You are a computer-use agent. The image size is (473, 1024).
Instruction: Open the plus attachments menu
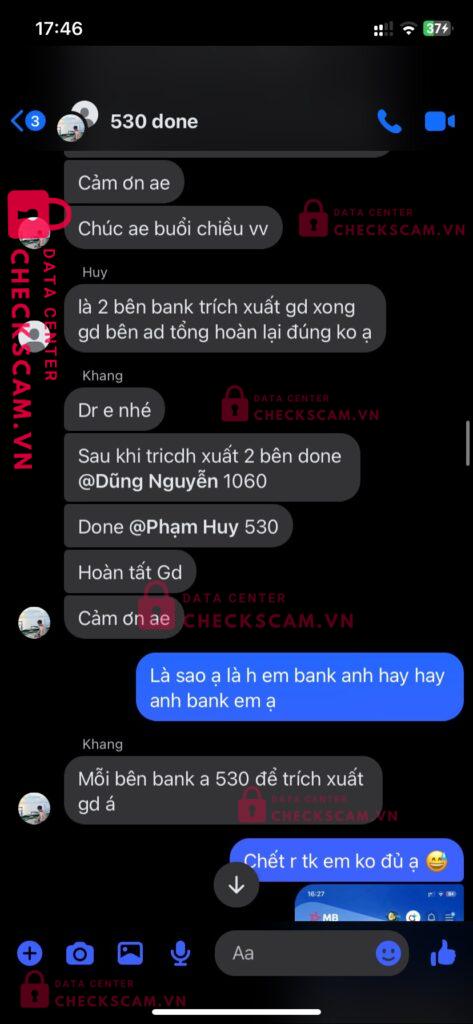(x=29, y=954)
